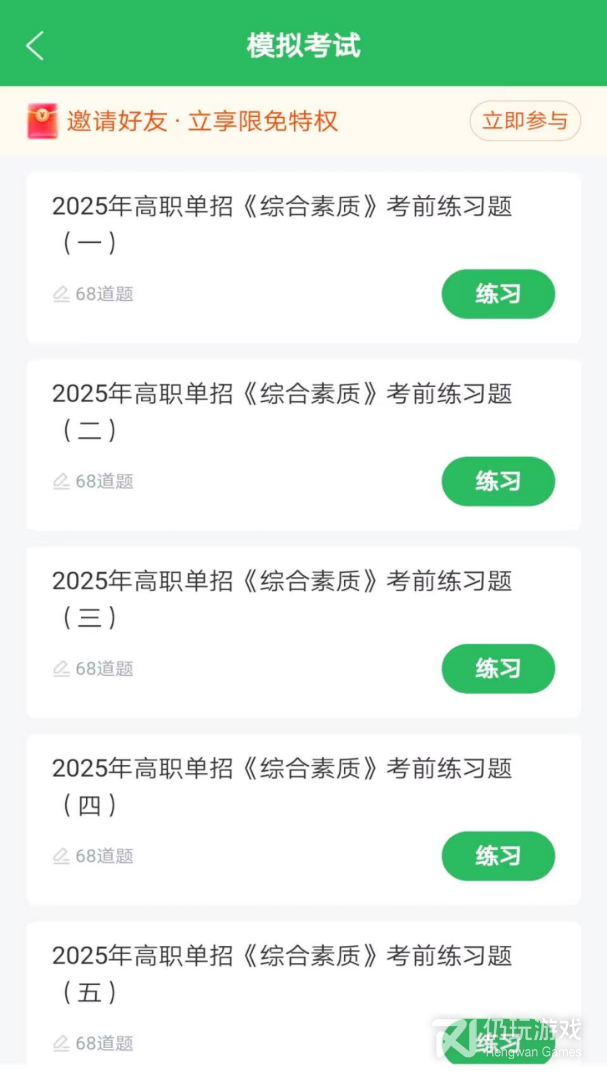Go back using the top-left arrow
Viewport: 607px width, 1080px height.
click(x=35, y=46)
